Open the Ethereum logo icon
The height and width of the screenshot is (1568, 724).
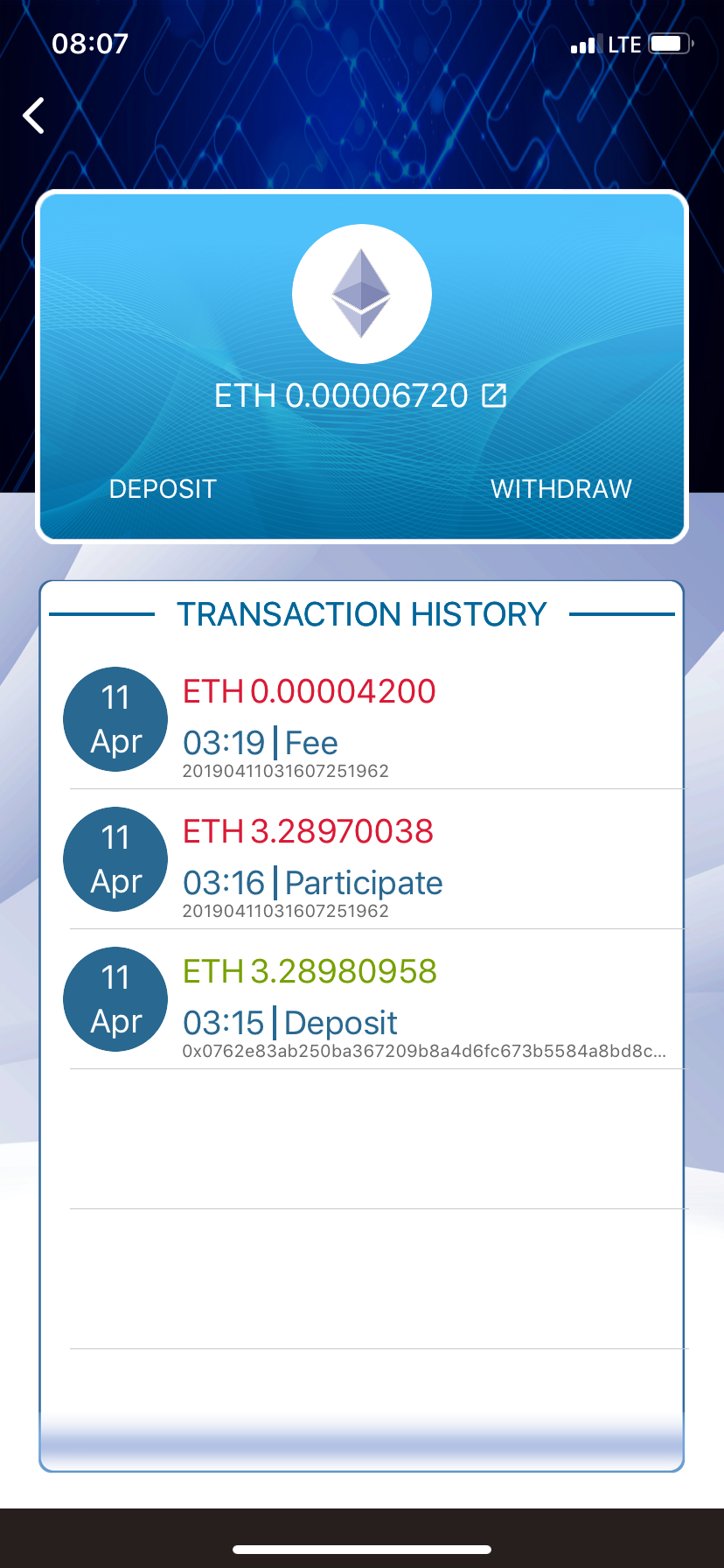361,294
